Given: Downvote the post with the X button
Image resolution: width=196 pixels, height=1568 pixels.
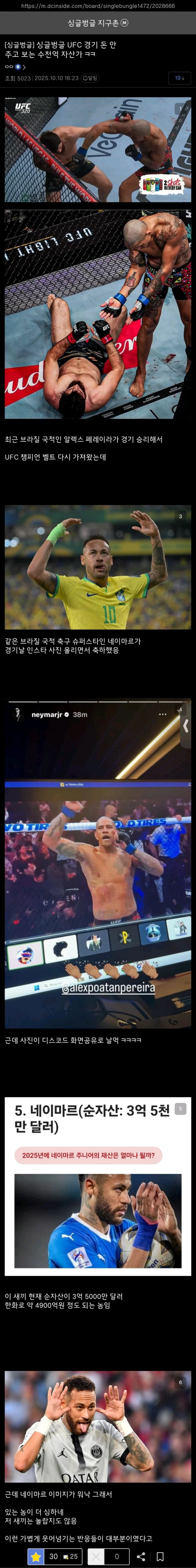Looking at the screenshot, I should click(96, 1556).
